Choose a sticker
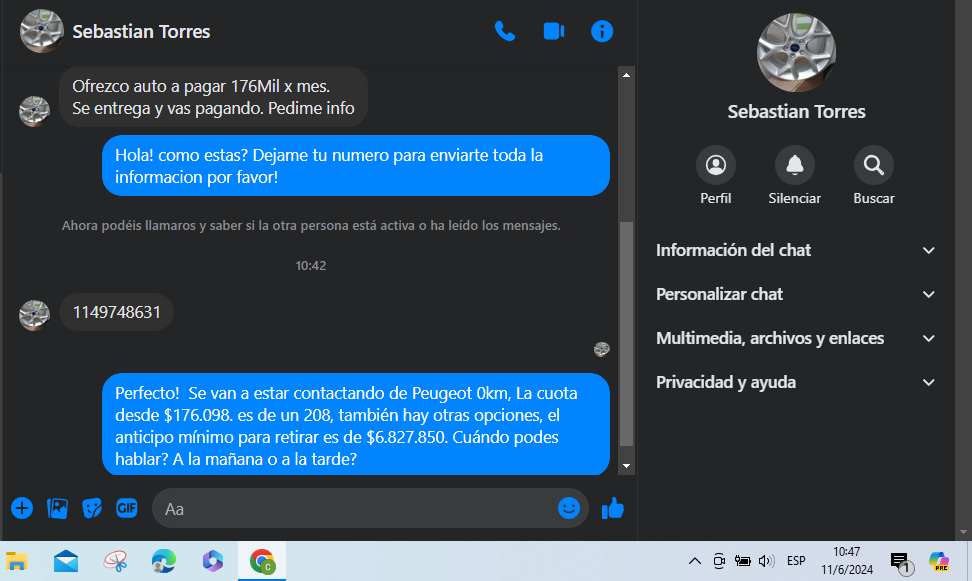The height and width of the screenshot is (581, 972). tap(92, 508)
